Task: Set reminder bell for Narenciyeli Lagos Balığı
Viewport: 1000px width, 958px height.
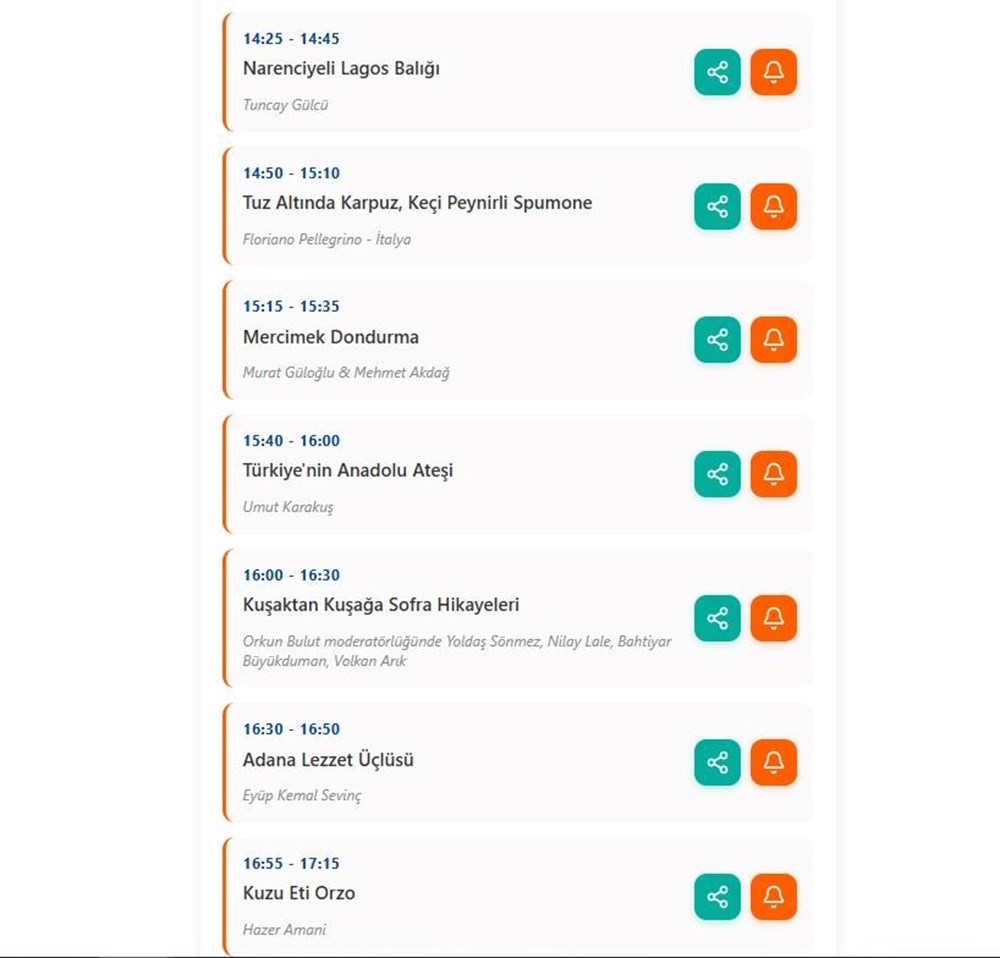Action: tap(773, 72)
